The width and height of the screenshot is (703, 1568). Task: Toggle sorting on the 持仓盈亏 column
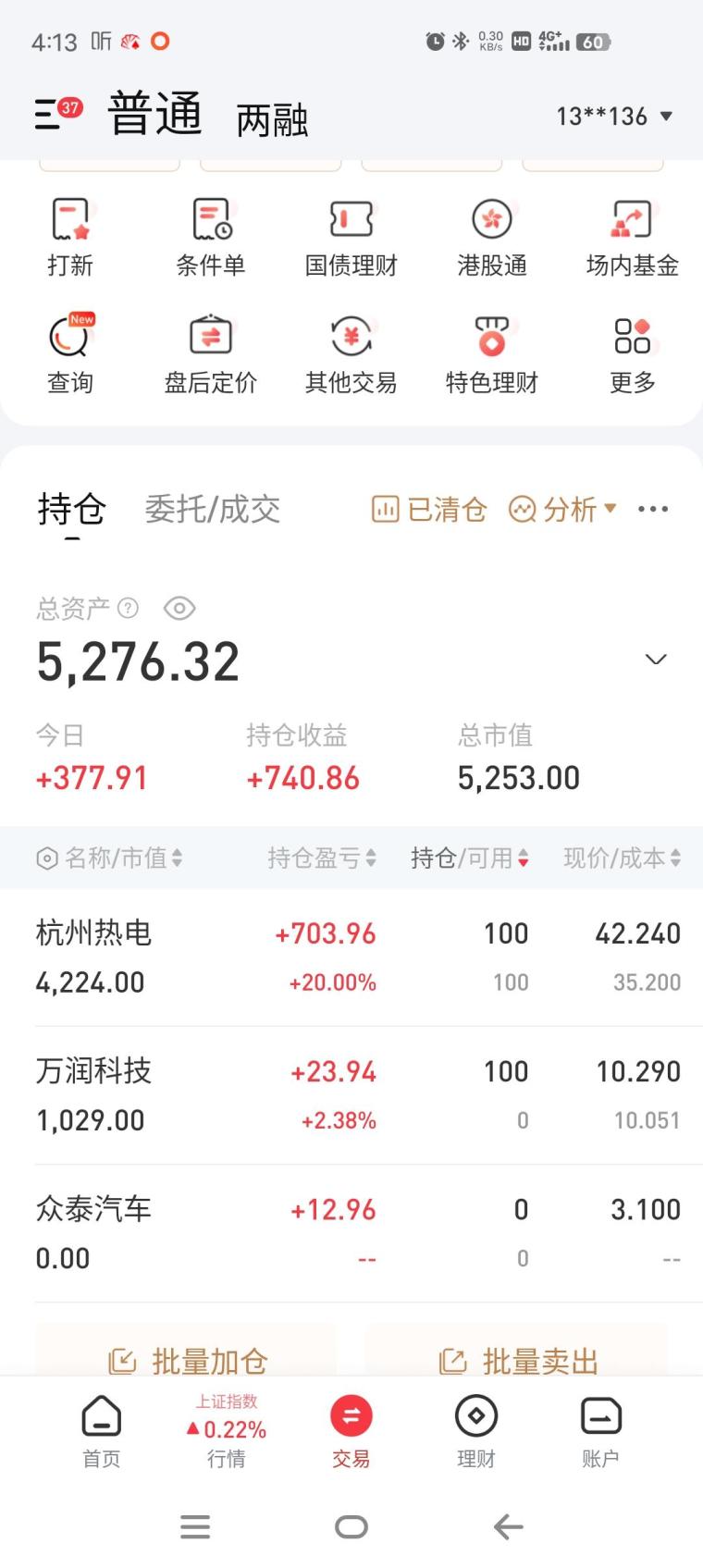tap(320, 858)
